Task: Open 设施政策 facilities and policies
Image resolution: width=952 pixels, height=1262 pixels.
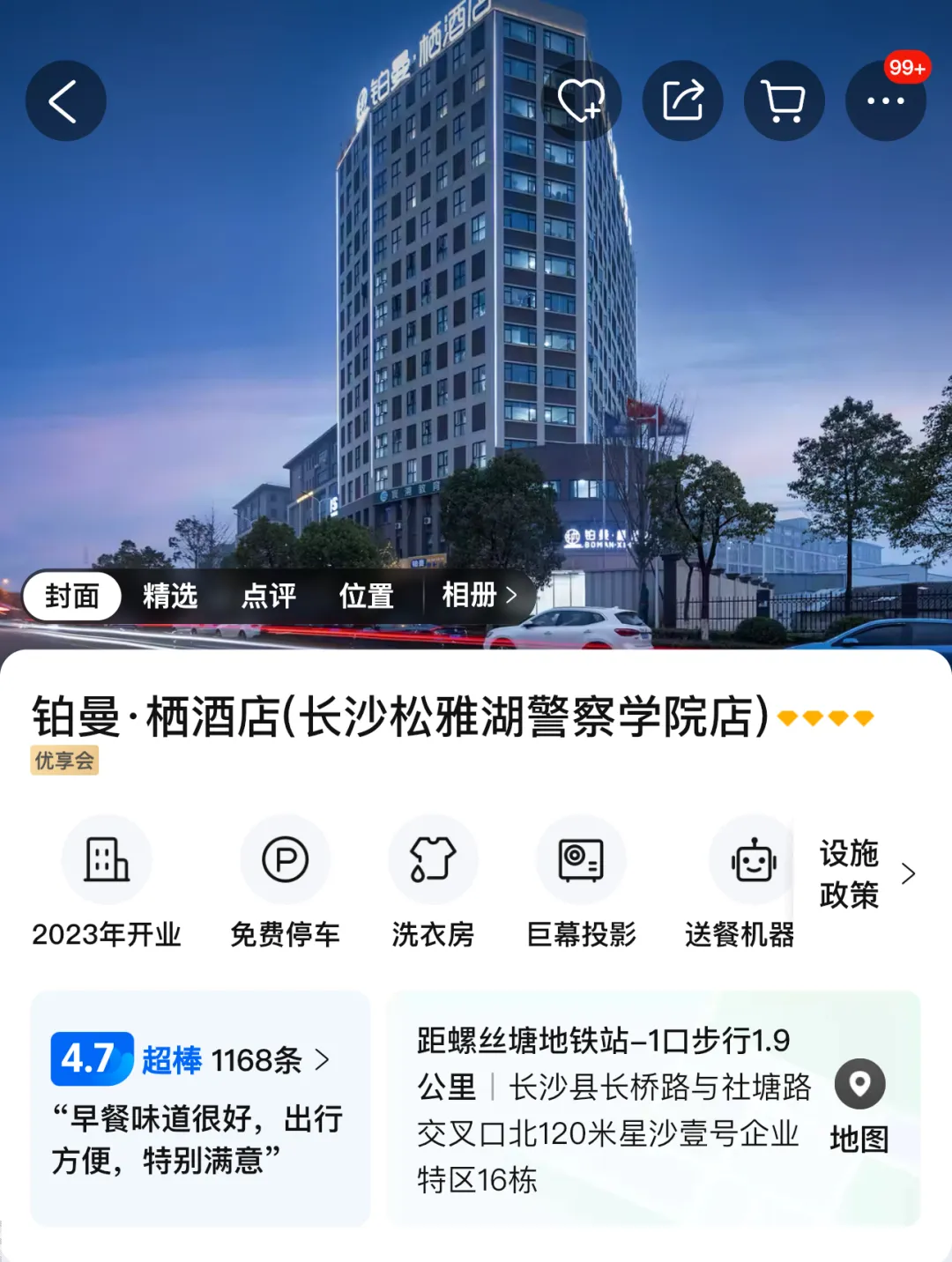Action: pyautogui.click(x=865, y=873)
